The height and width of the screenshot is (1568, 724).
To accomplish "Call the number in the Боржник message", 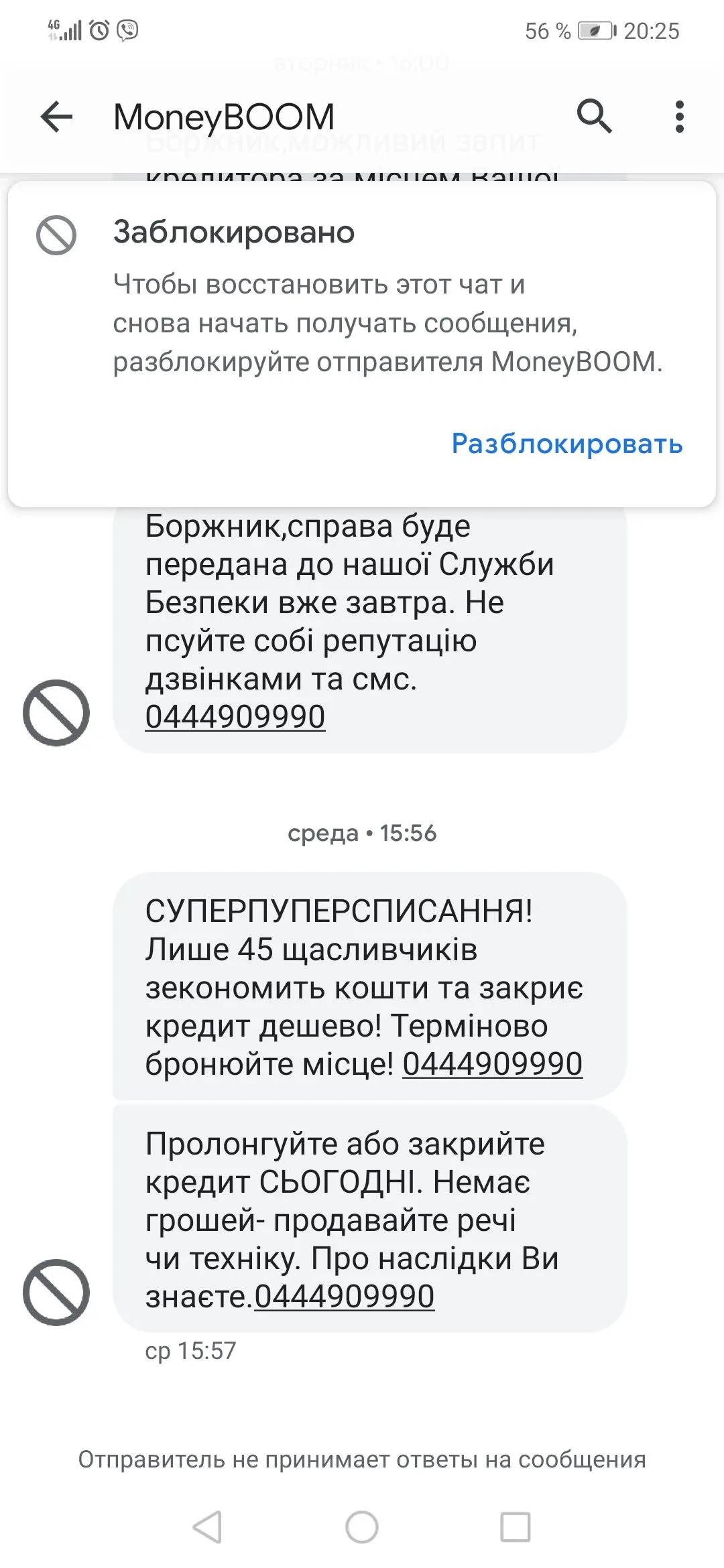I will pyautogui.click(x=235, y=717).
